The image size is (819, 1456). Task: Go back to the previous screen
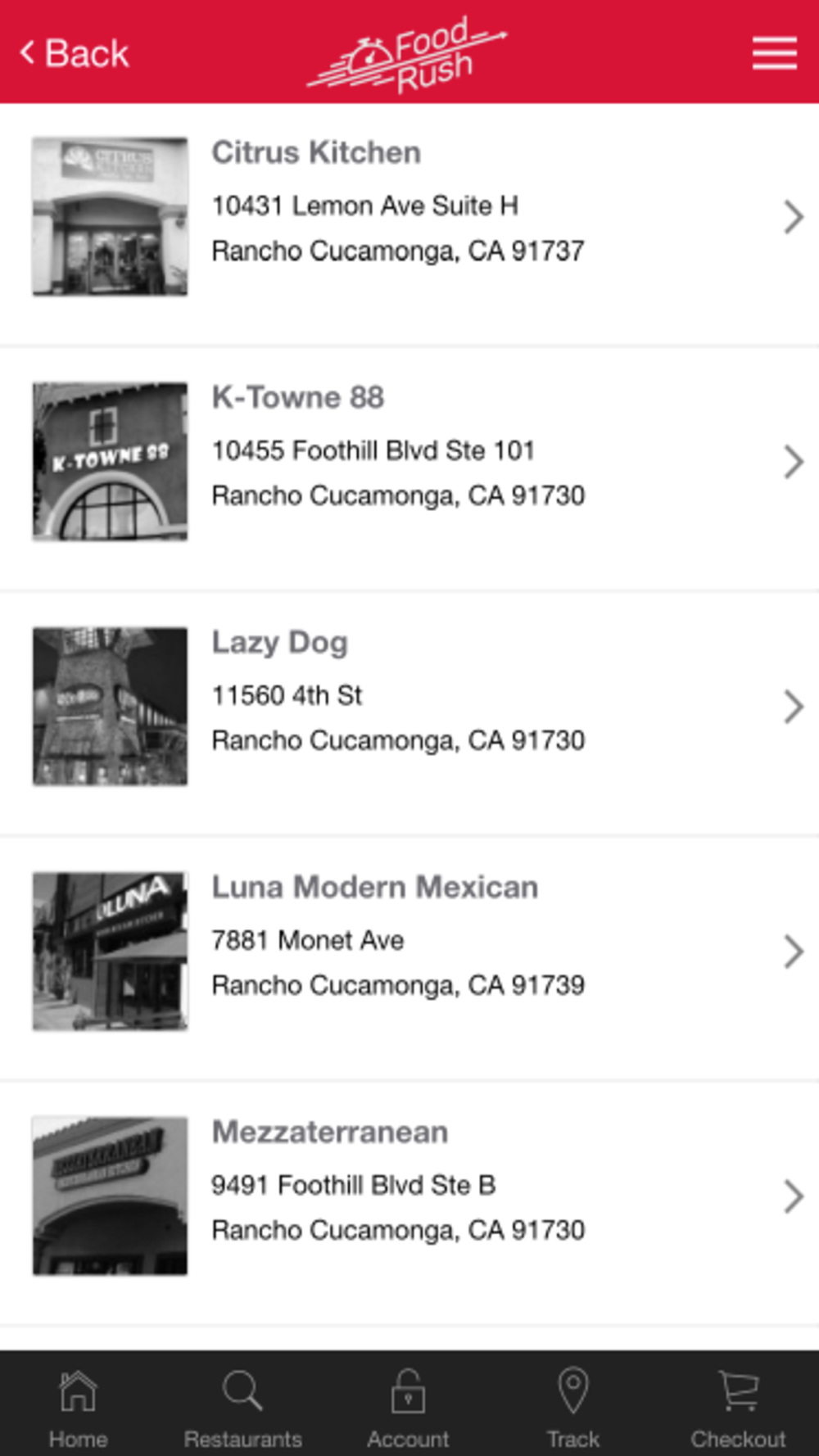point(75,54)
